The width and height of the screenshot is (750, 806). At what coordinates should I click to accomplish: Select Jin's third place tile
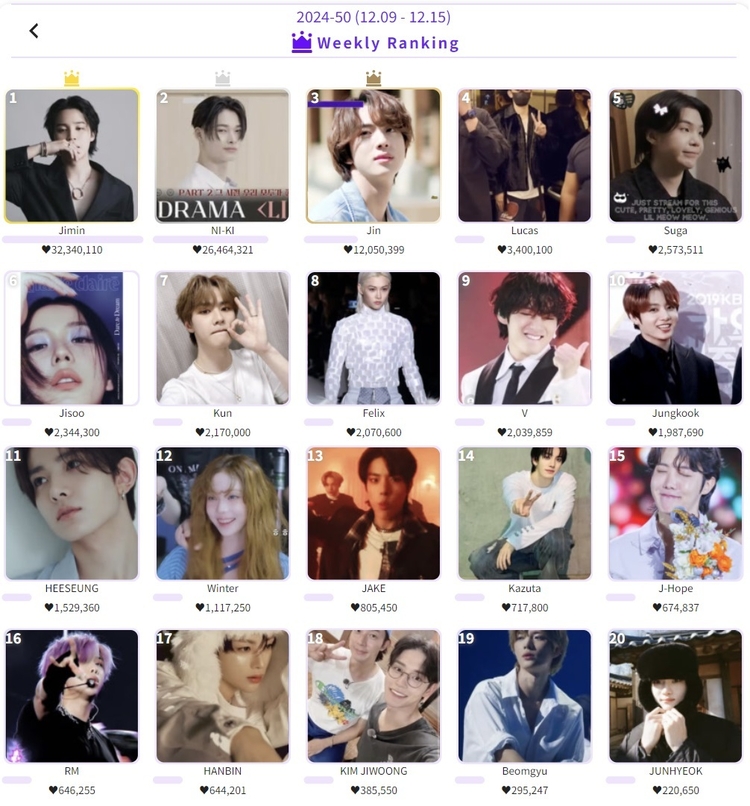374,156
